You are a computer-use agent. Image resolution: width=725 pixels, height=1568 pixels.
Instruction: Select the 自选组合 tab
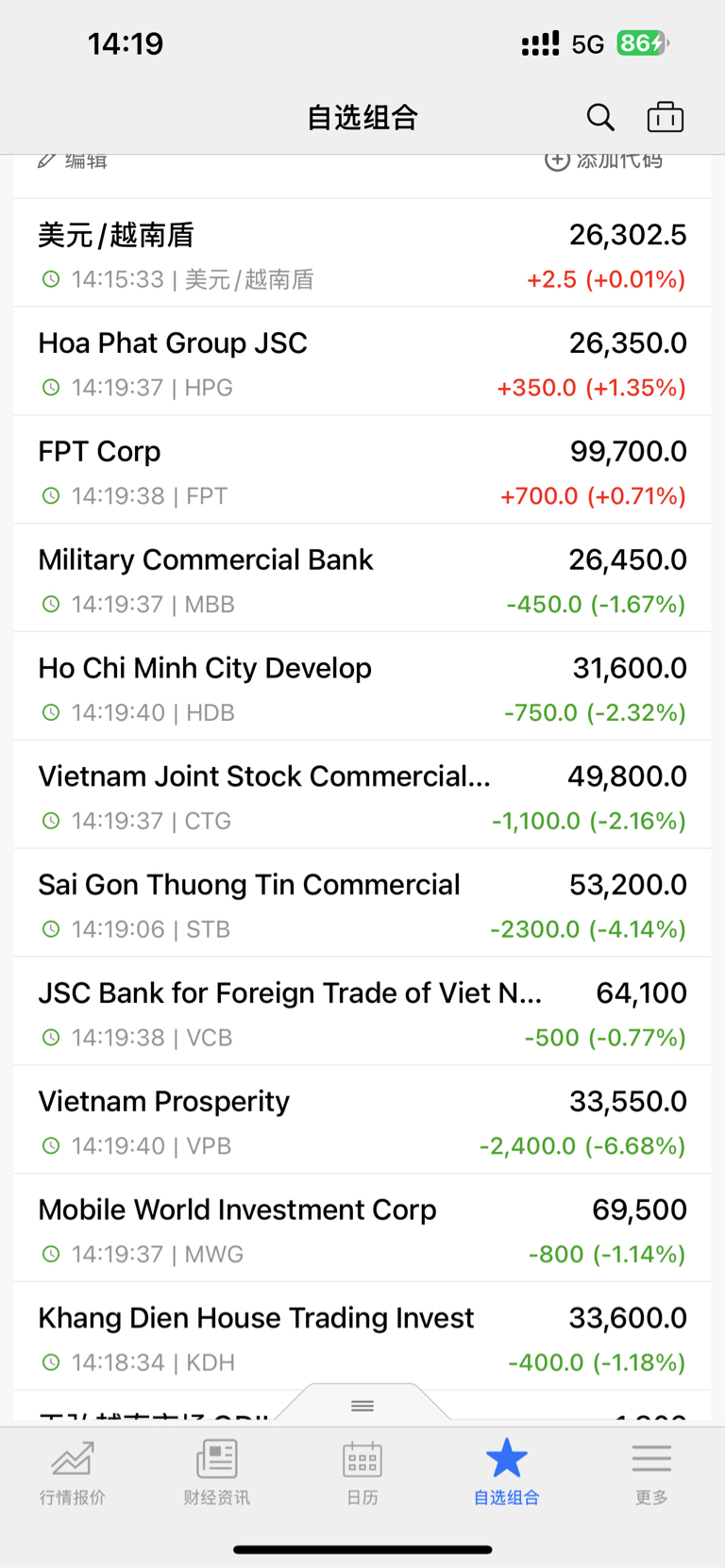[507, 1472]
